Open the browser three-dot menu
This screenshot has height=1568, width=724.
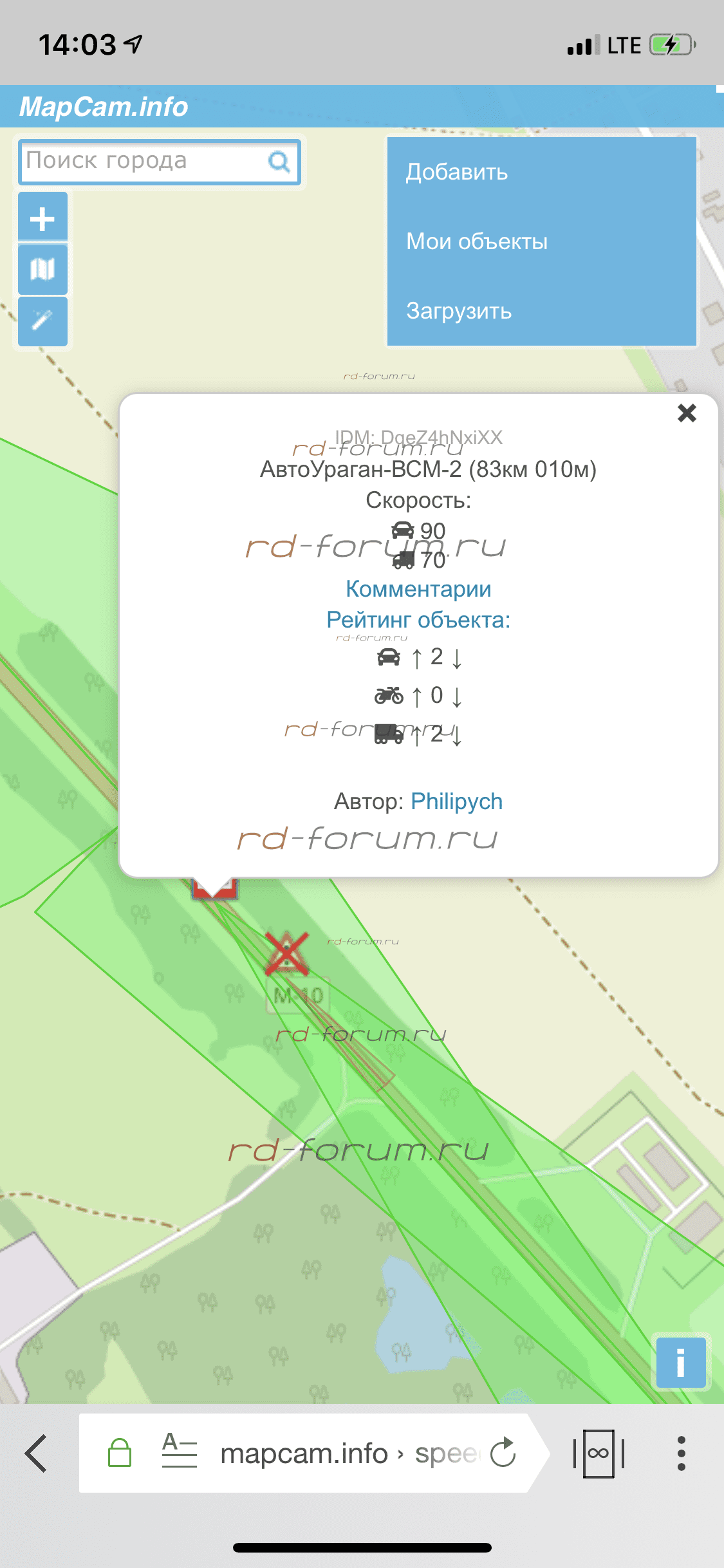click(x=681, y=1453)
